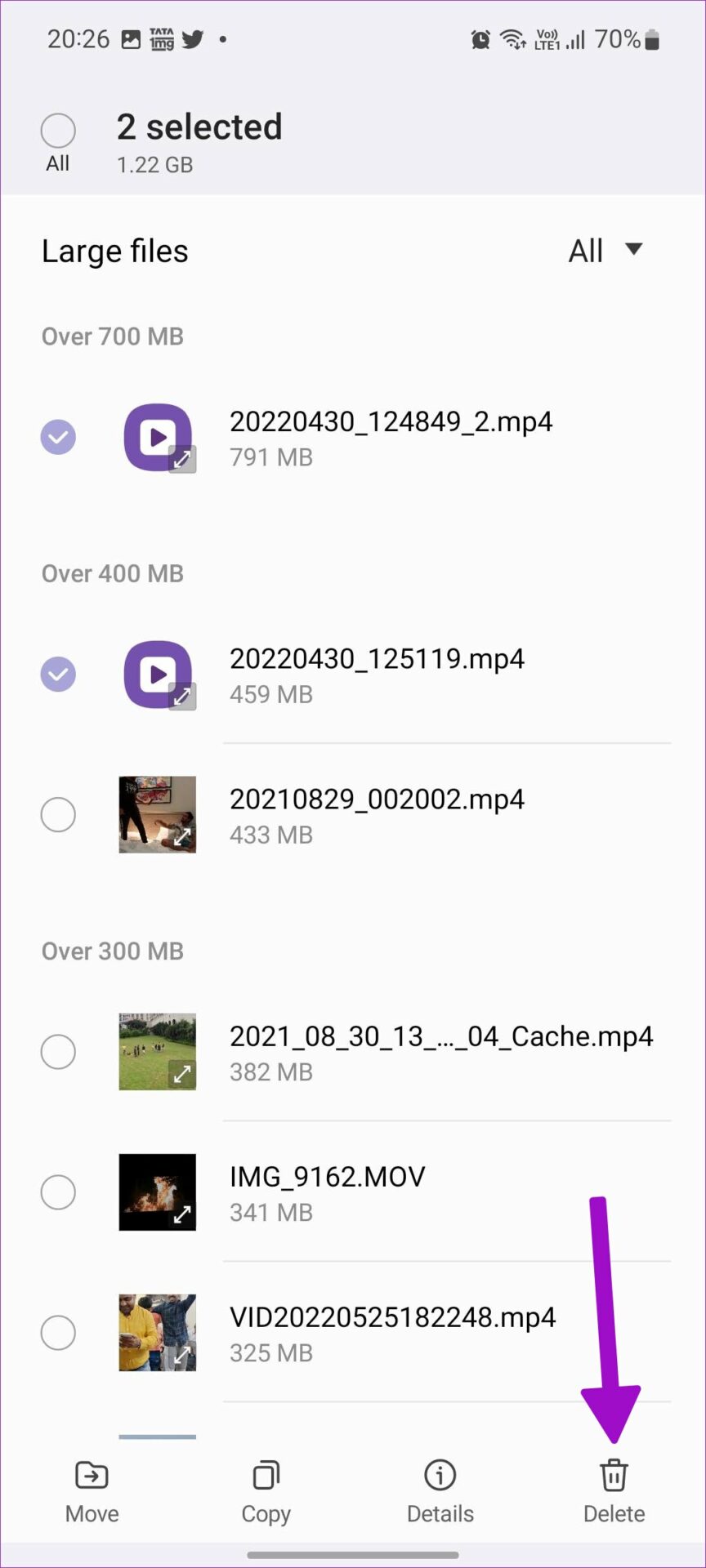The width and height of the screenshot is (706, 1568).
Task: Copy the selected files
Action: point(266,1491)
